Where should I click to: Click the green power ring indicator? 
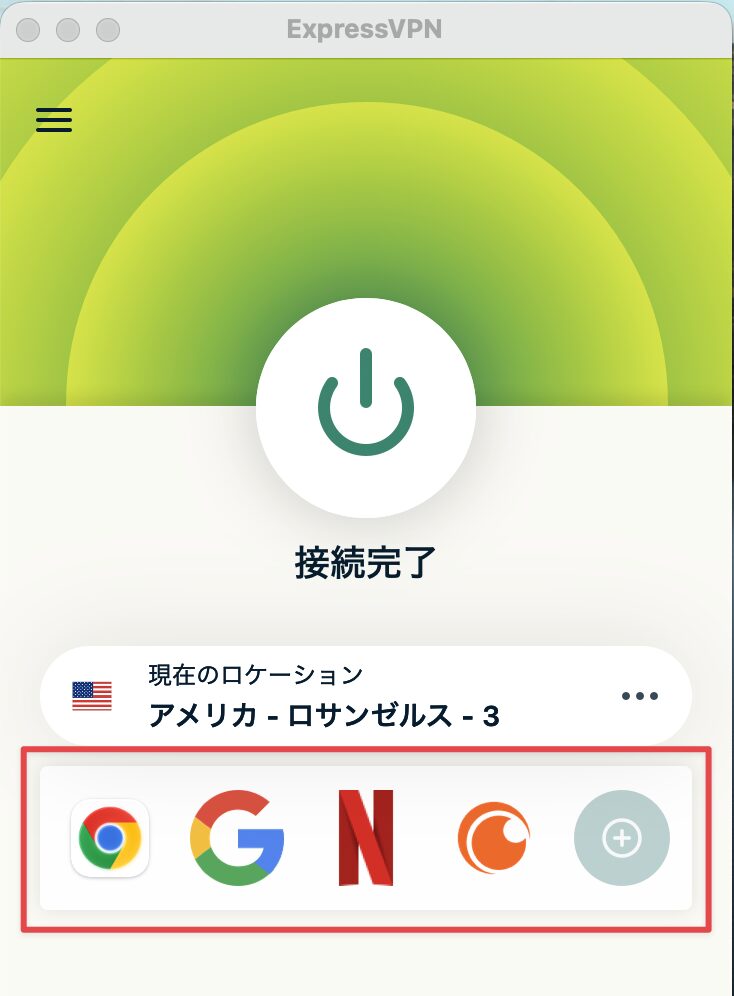367,406
